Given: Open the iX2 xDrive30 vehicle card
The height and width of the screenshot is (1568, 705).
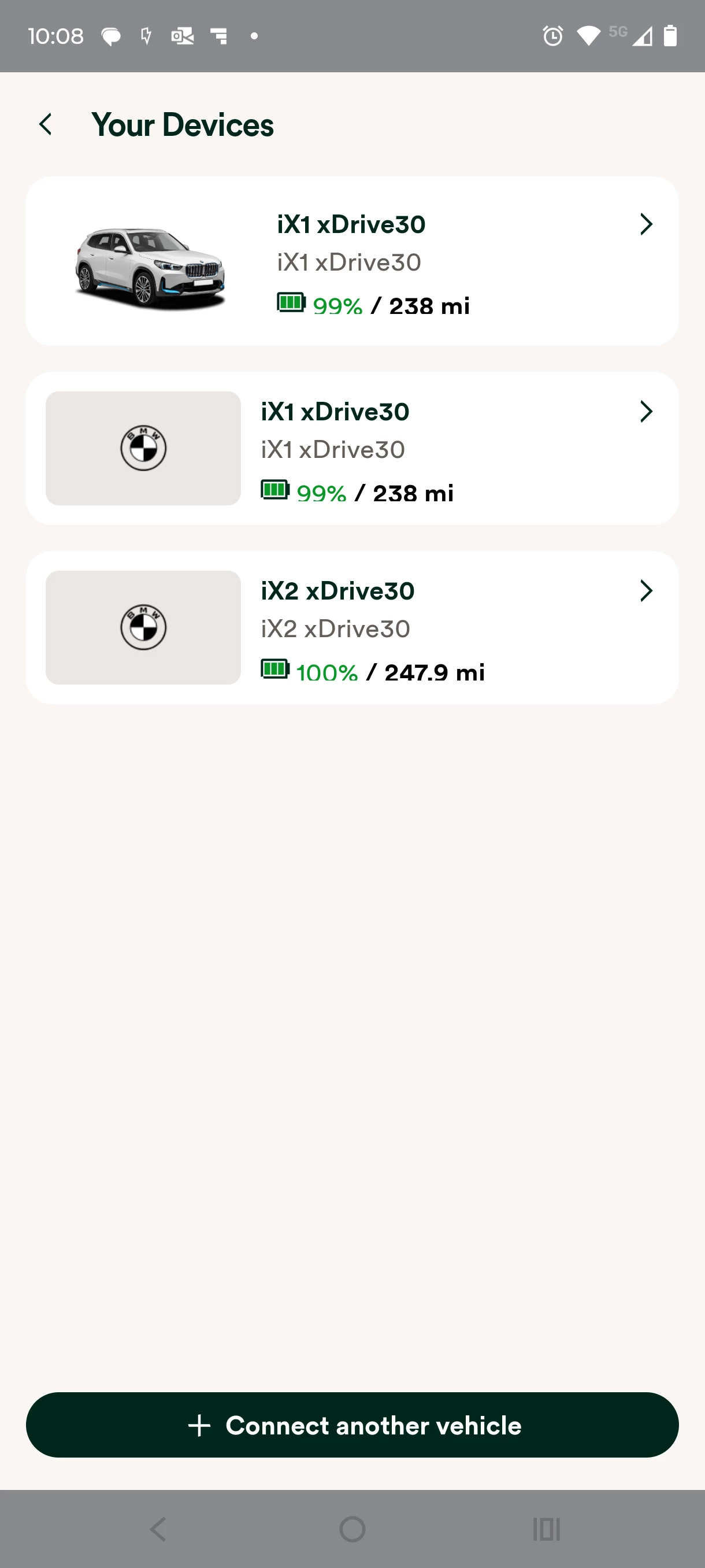Looking at the screenshot, I should (x=352, y=627).
